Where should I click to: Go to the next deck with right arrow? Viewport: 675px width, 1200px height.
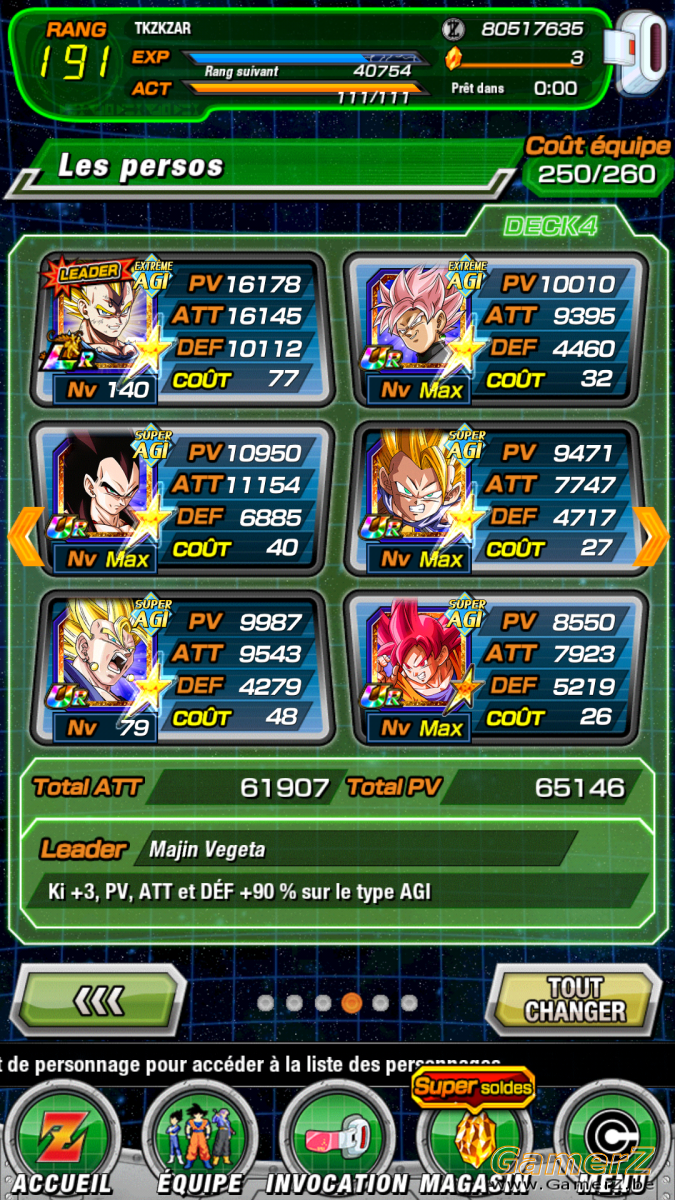(651, 537)
